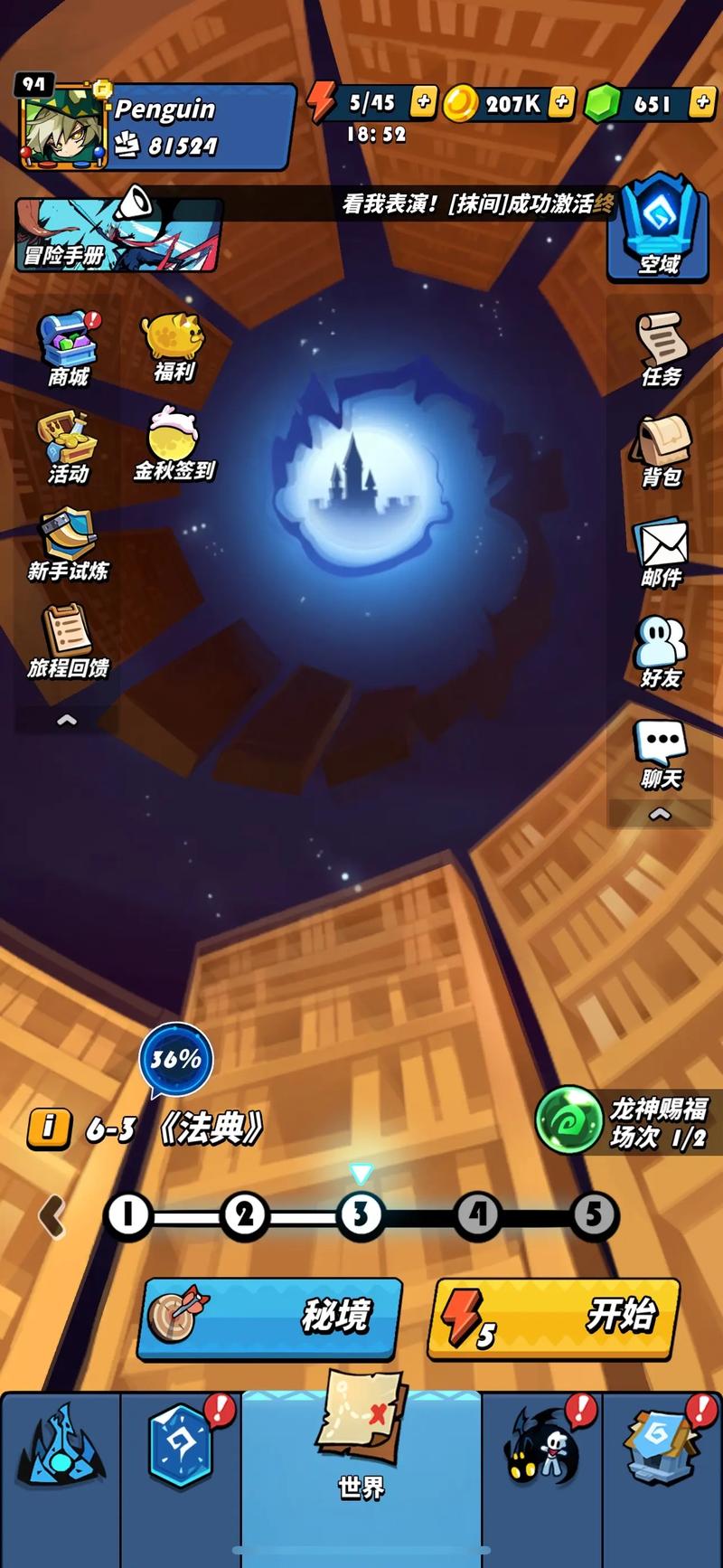Screen dimensions: 723x1568
Task: Buy green gems with the plus button
Action: pyautogui.click(x=702, y=102)
